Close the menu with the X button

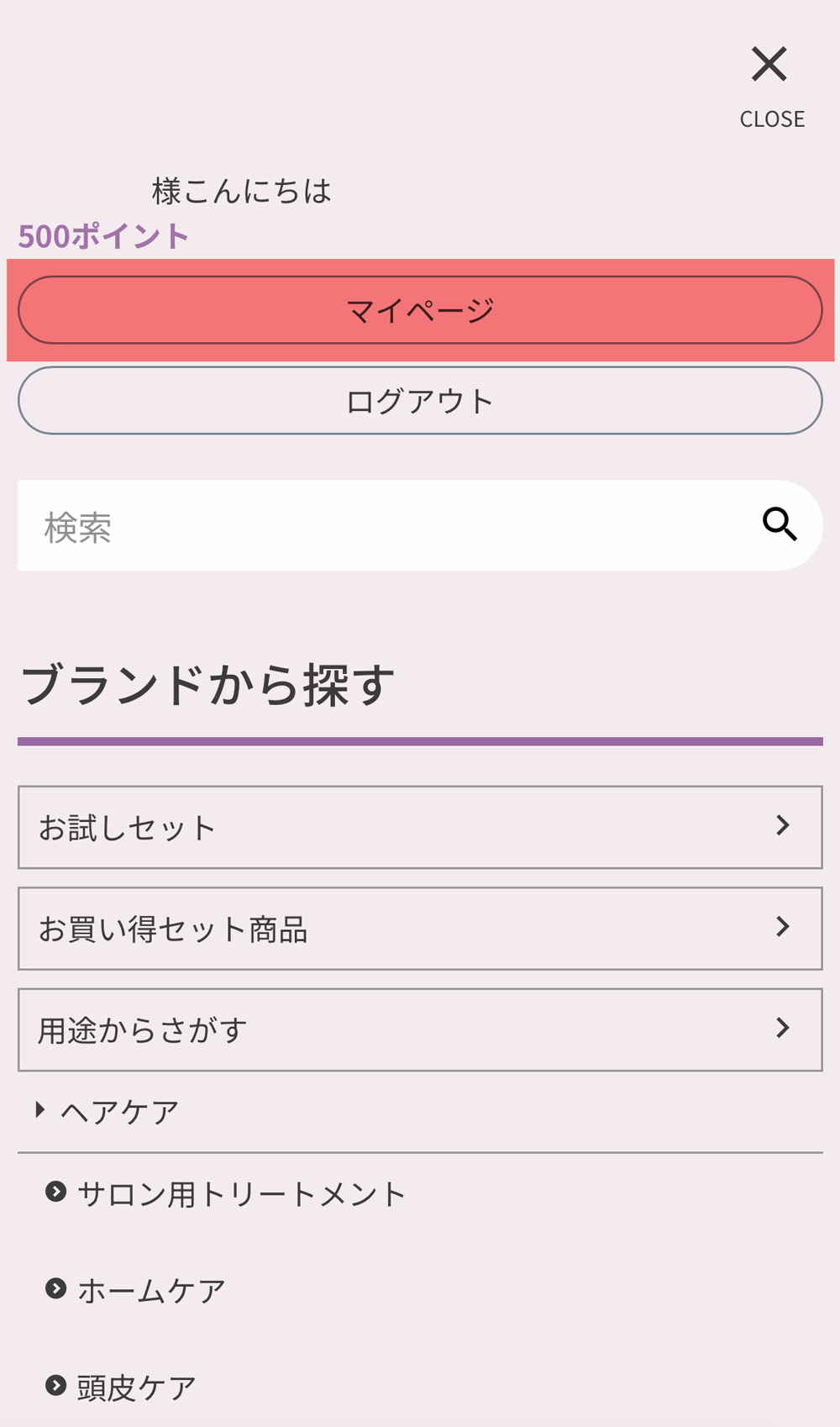[x=769, y=66]
